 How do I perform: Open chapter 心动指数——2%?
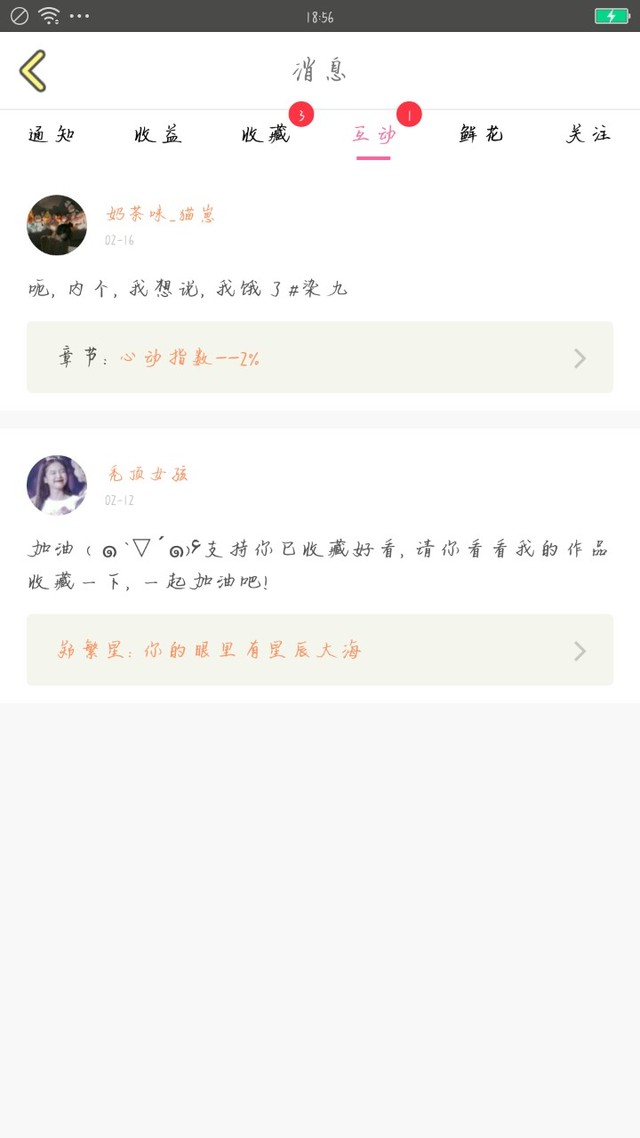point(319,357)
